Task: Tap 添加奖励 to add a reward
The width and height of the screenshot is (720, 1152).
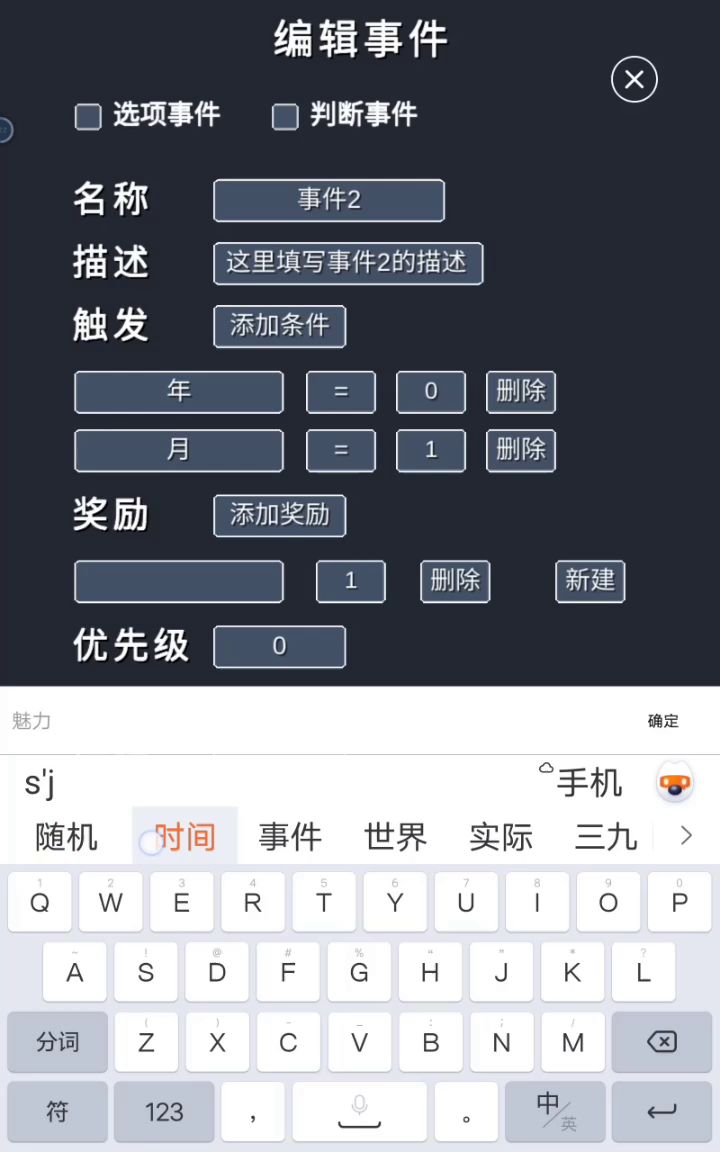Action: 280,515
